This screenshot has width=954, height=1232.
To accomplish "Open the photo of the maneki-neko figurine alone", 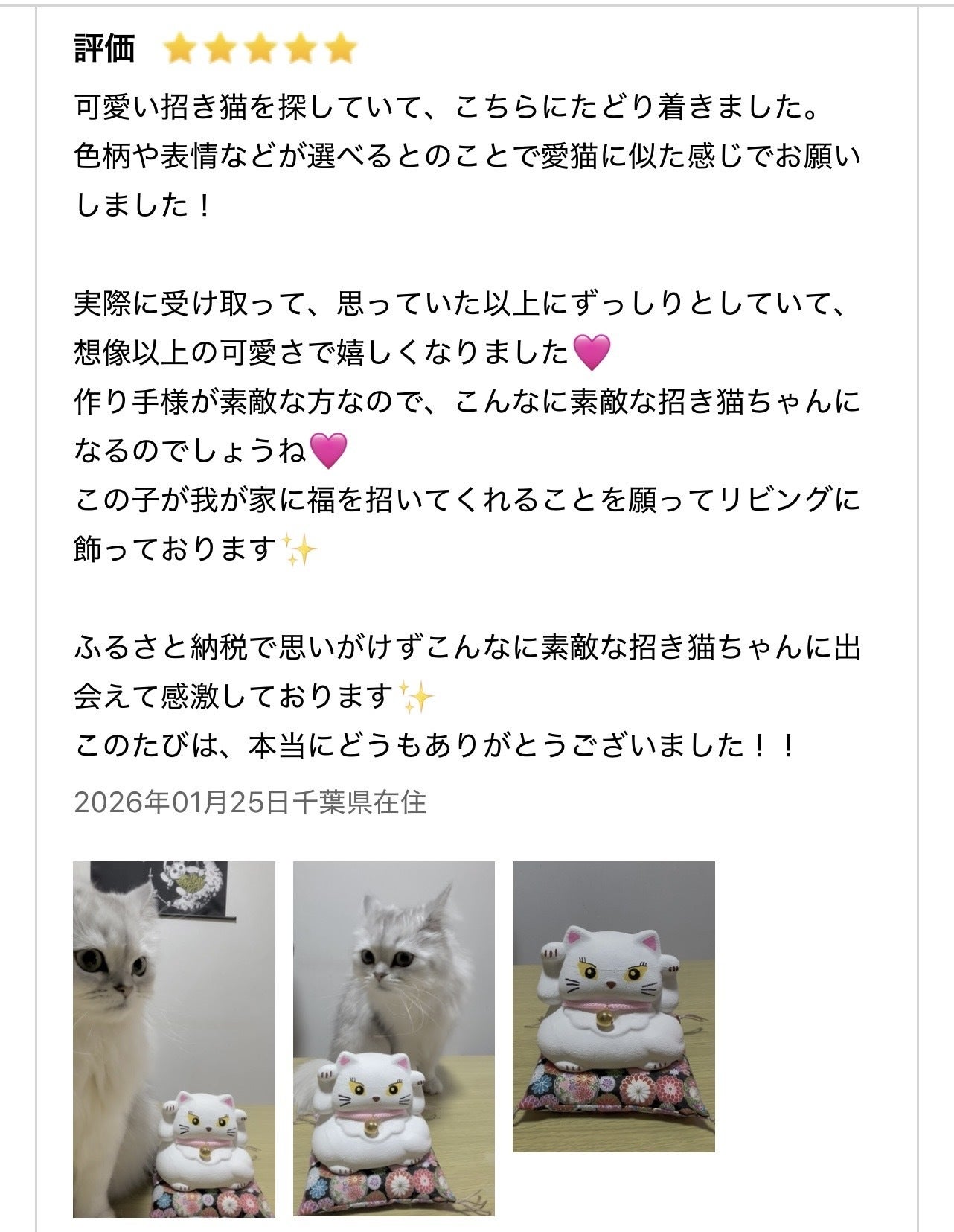I will 613,1006.
